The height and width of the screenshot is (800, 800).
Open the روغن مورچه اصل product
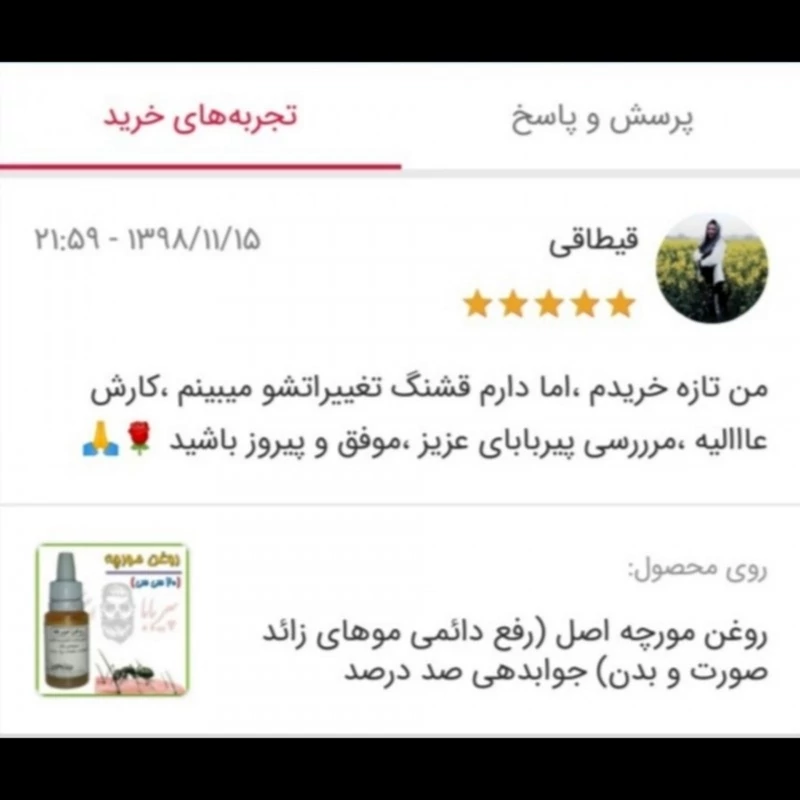coord(513,651)
